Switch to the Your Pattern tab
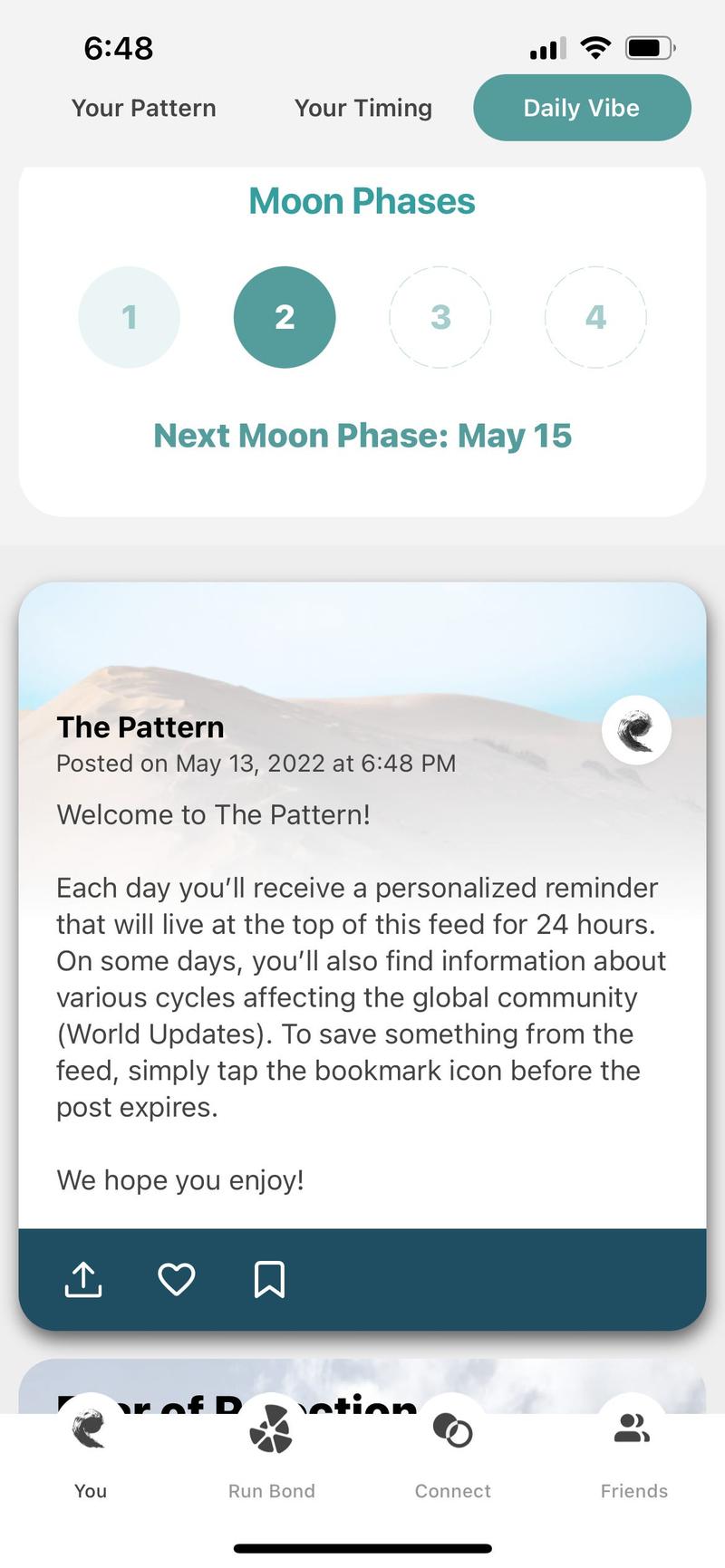This screenshot has height=1568, width=725. click(143, 108)
